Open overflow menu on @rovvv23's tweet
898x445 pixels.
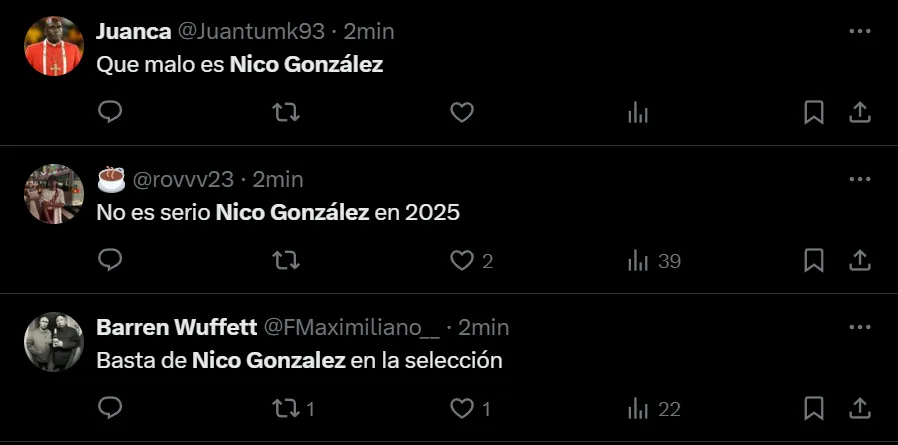(x=859, y=179)
